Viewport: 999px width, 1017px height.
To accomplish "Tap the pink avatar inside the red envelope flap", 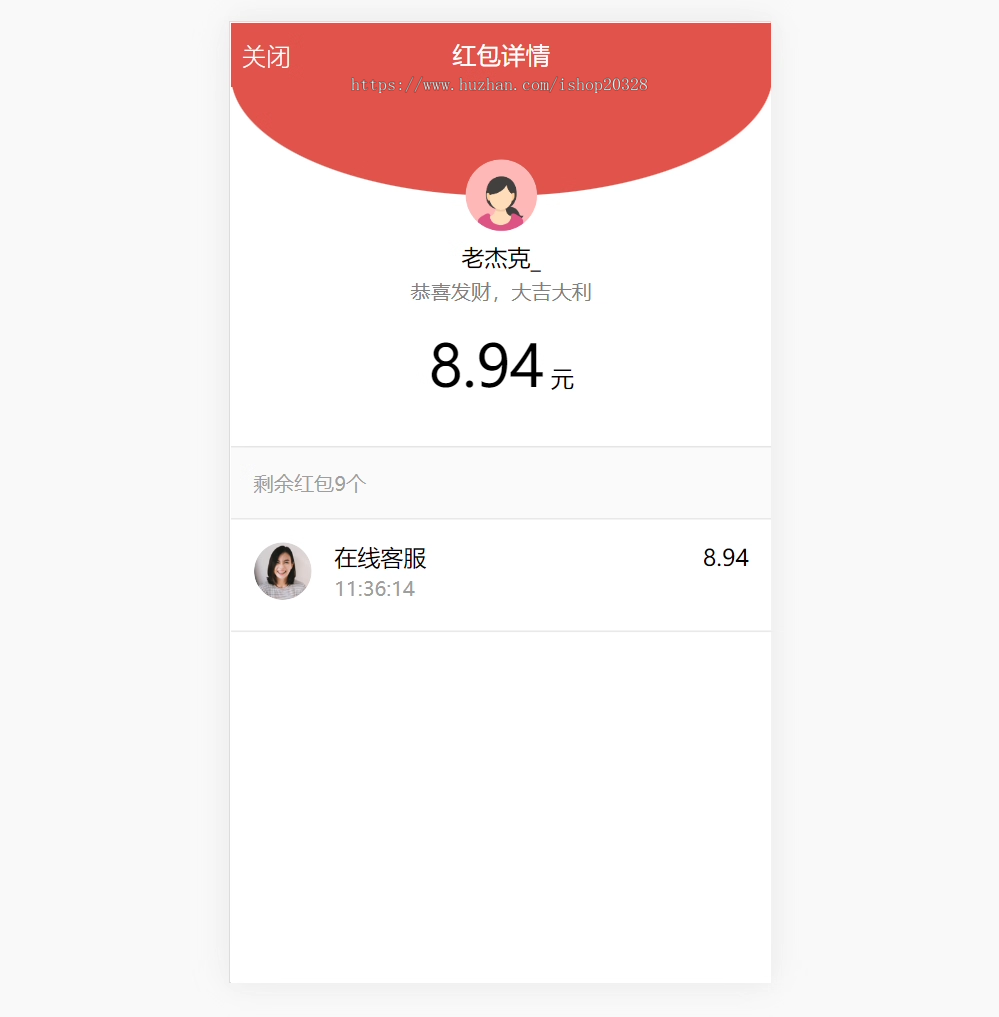I will tap(501, 195).
